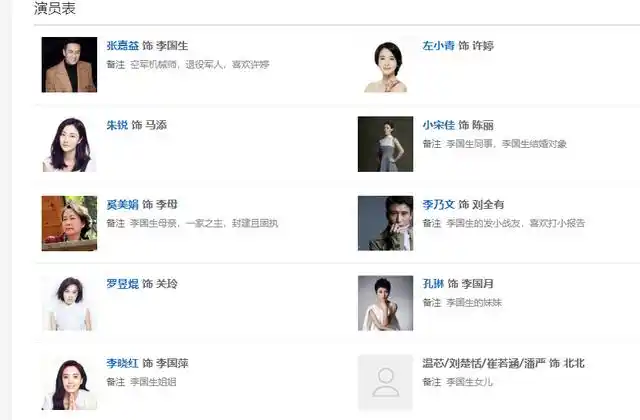Viewport: 640px width, 420px height.
Task: Open actress link 左小青
Action: point(438,46)
